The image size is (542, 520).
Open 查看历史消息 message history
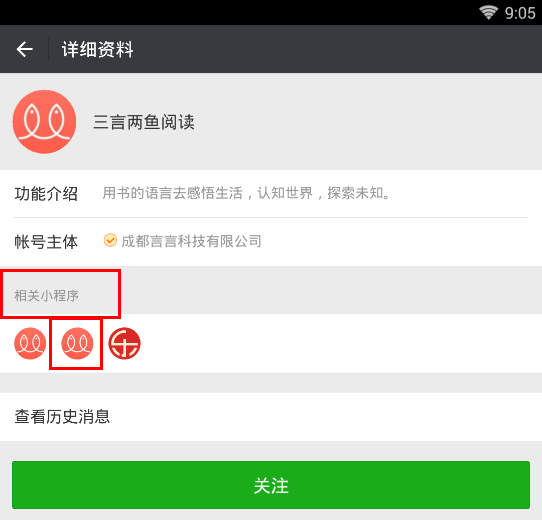pos(271,417)
